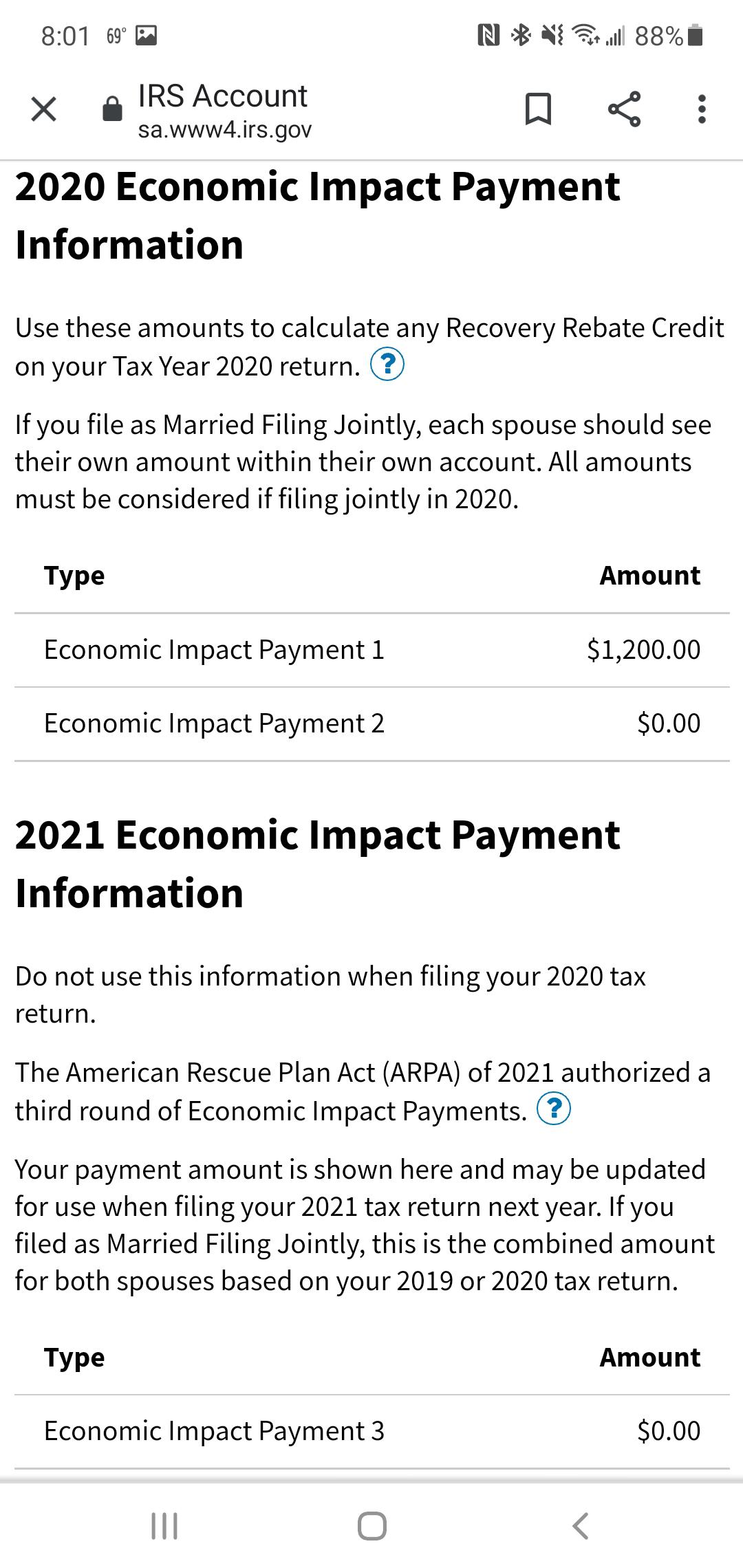Open the browser overflow menu
The height and width of the screenshot is (1568, 743).
[701, 109]
